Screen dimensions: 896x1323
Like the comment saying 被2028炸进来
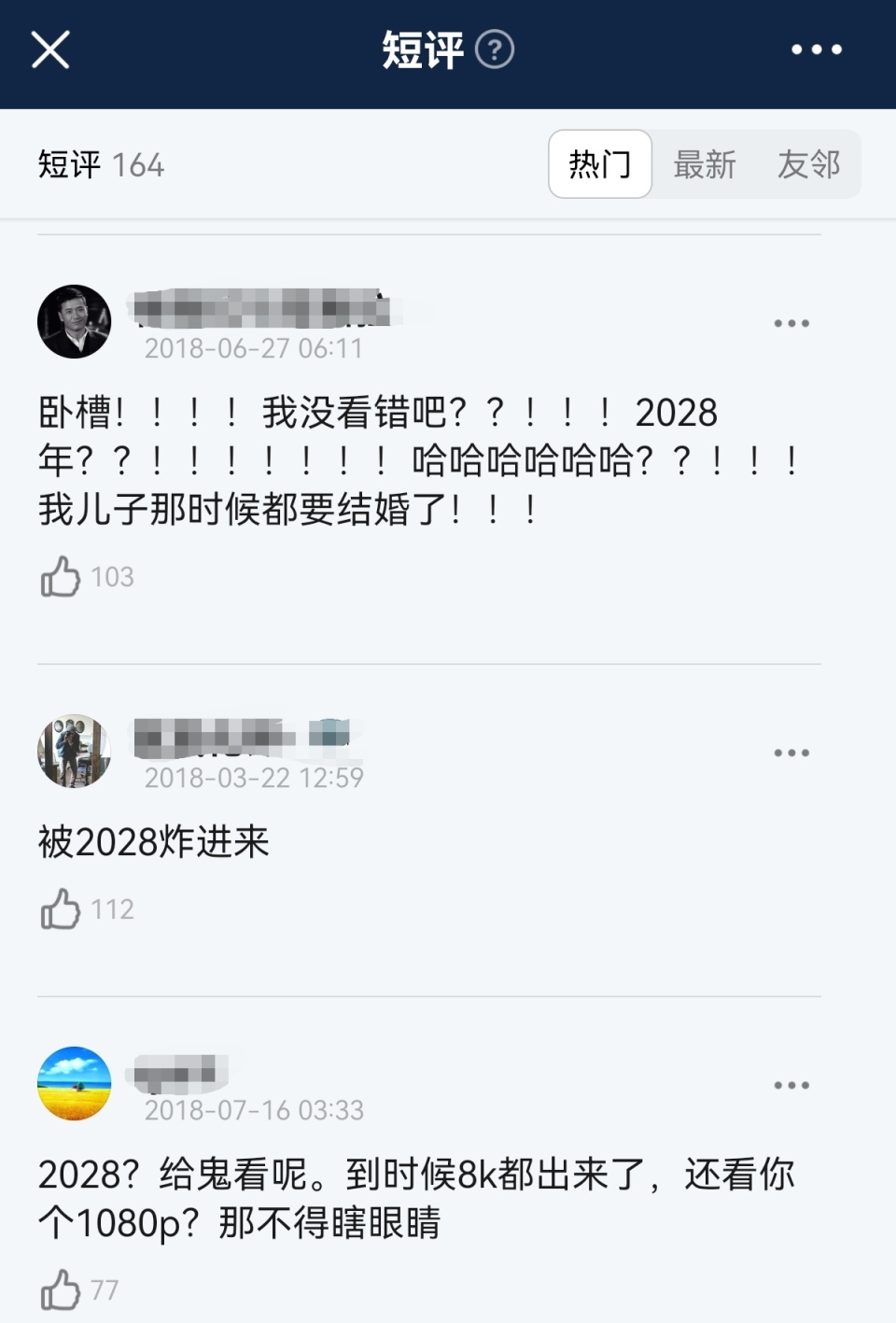[58, 907]
